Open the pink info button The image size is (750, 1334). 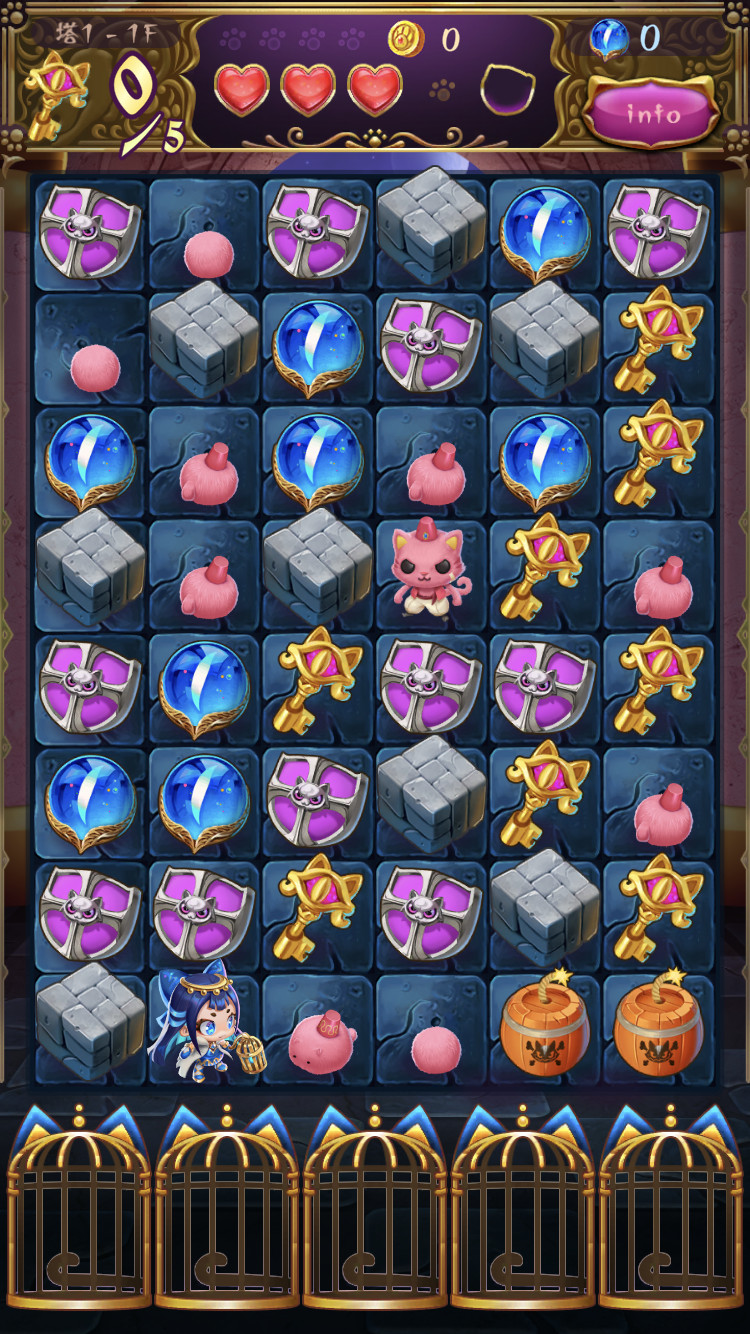(x=651, y=112)
